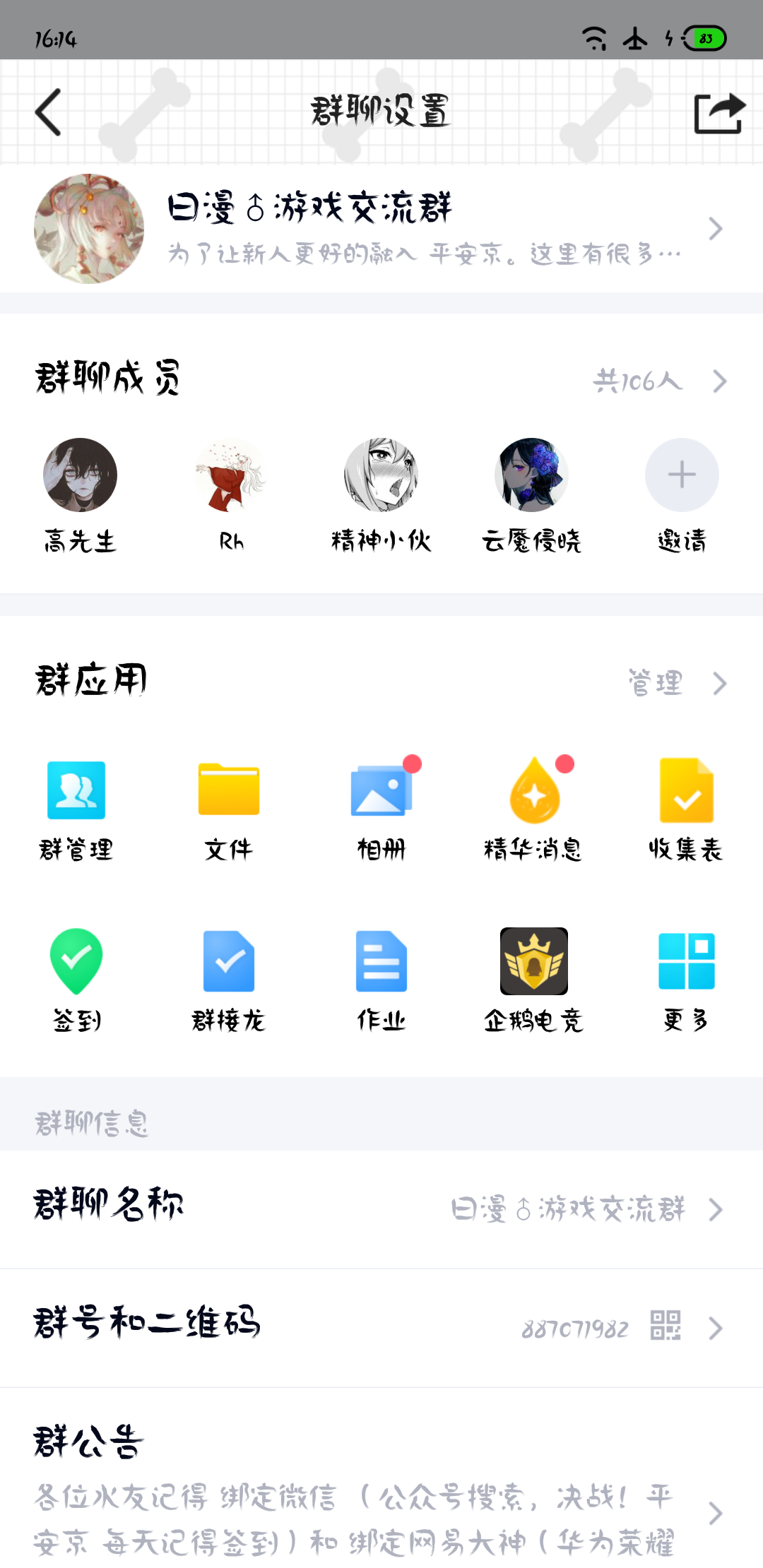The height and width of the screenshot is (1568, 763).
Task: Tap the share icon at top right
Action: [x=718, y=112]
